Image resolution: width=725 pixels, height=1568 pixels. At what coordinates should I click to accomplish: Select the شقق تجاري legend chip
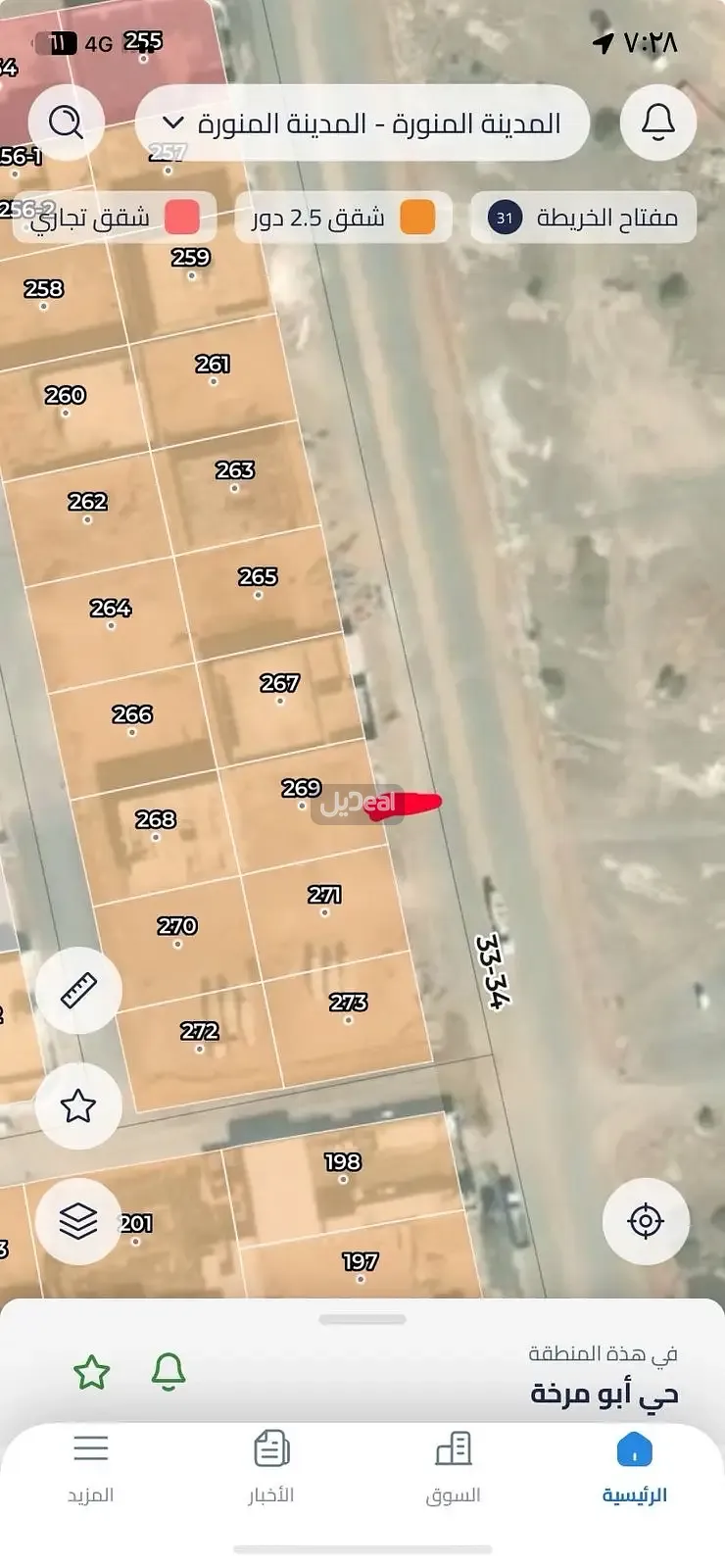113,218
